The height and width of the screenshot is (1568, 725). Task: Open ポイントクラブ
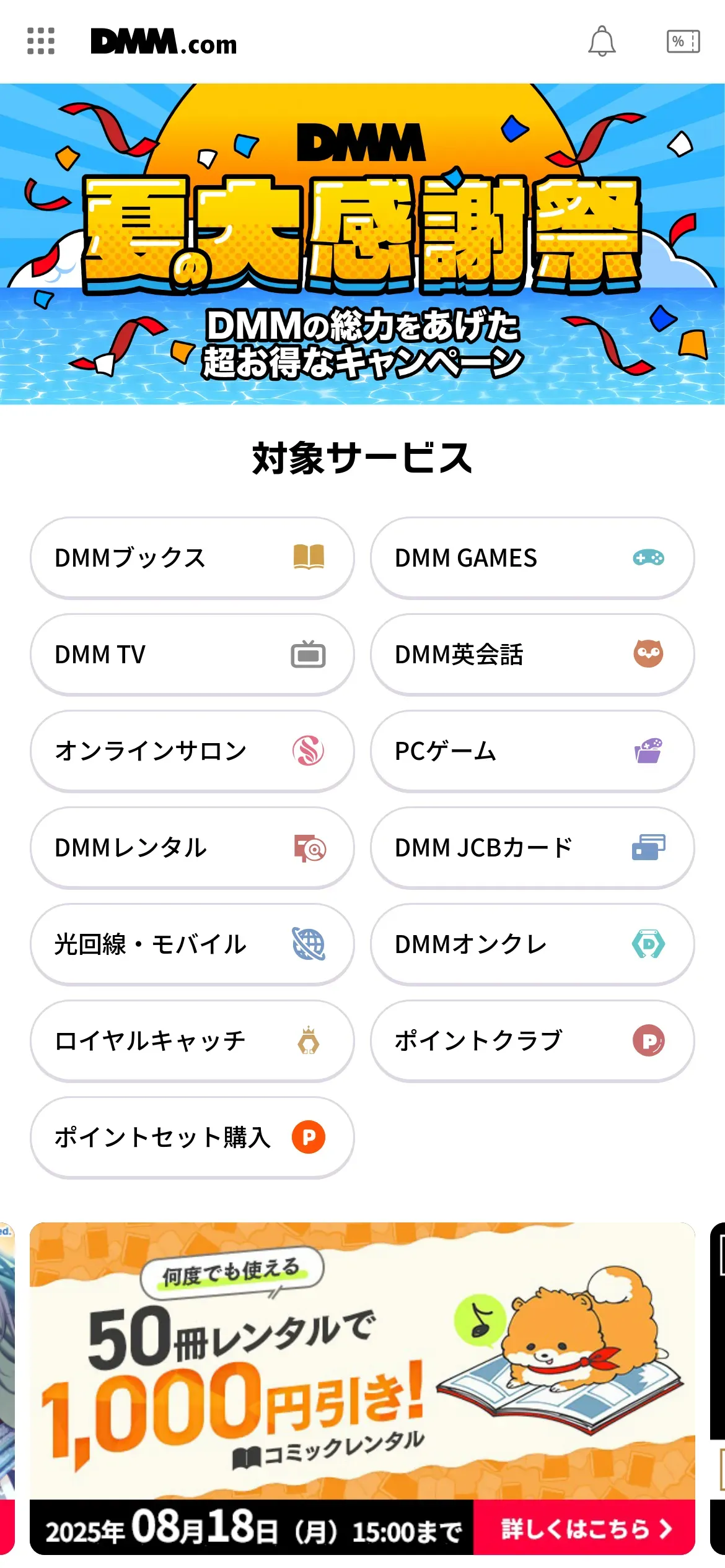pos(532,1041)
